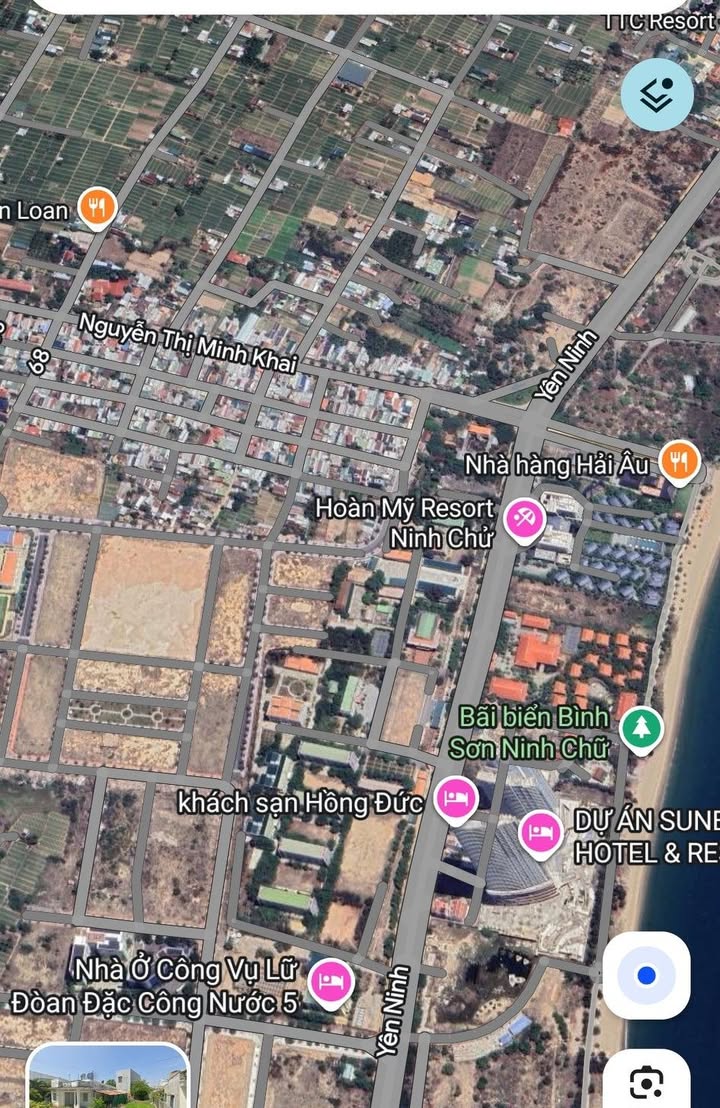Tap the Loan restaurant pin
Image resolution: width=720 pixels, height=1108 pixels.
coord(97,208)
